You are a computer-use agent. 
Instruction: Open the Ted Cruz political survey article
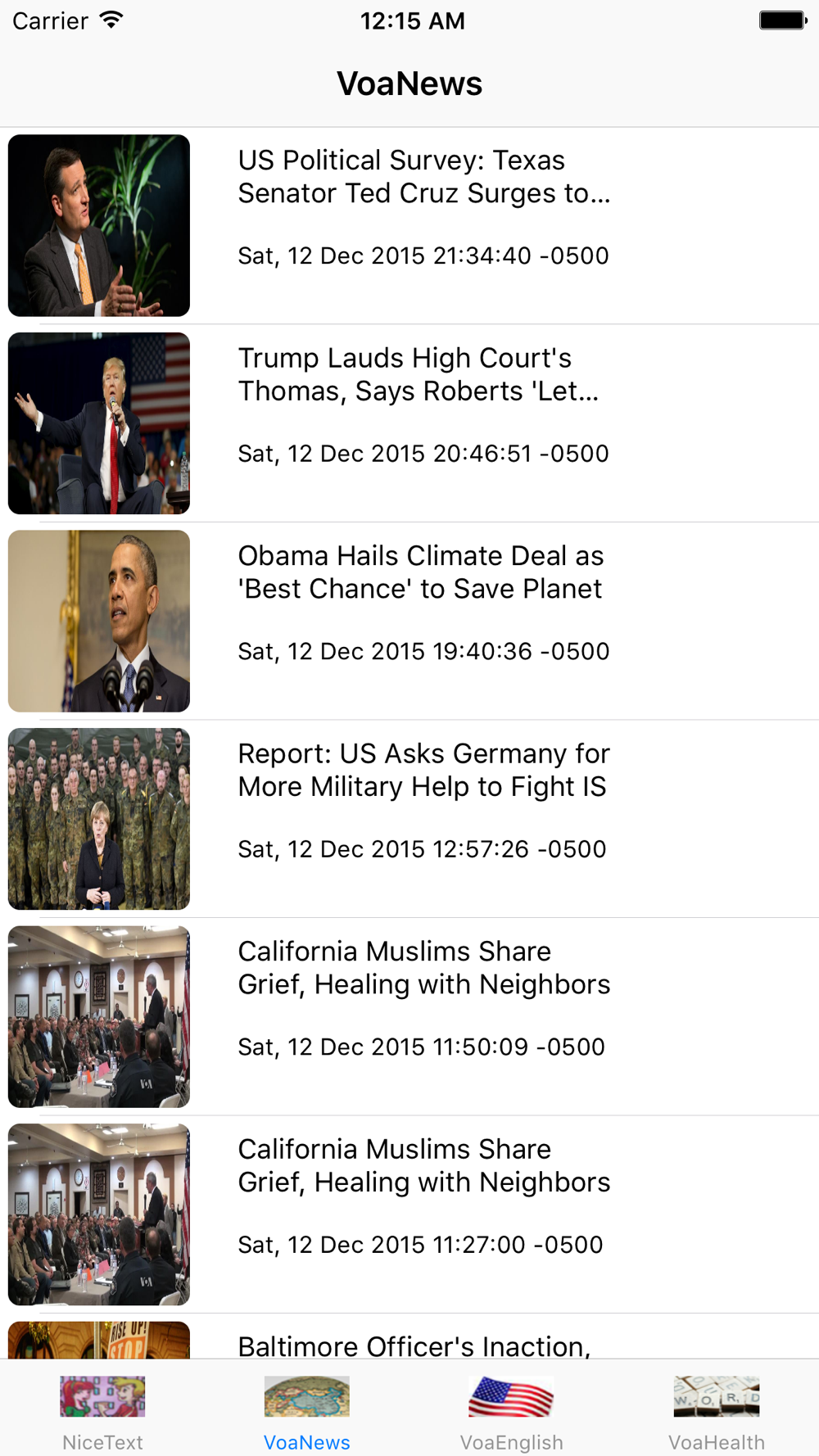click(423, 177)
